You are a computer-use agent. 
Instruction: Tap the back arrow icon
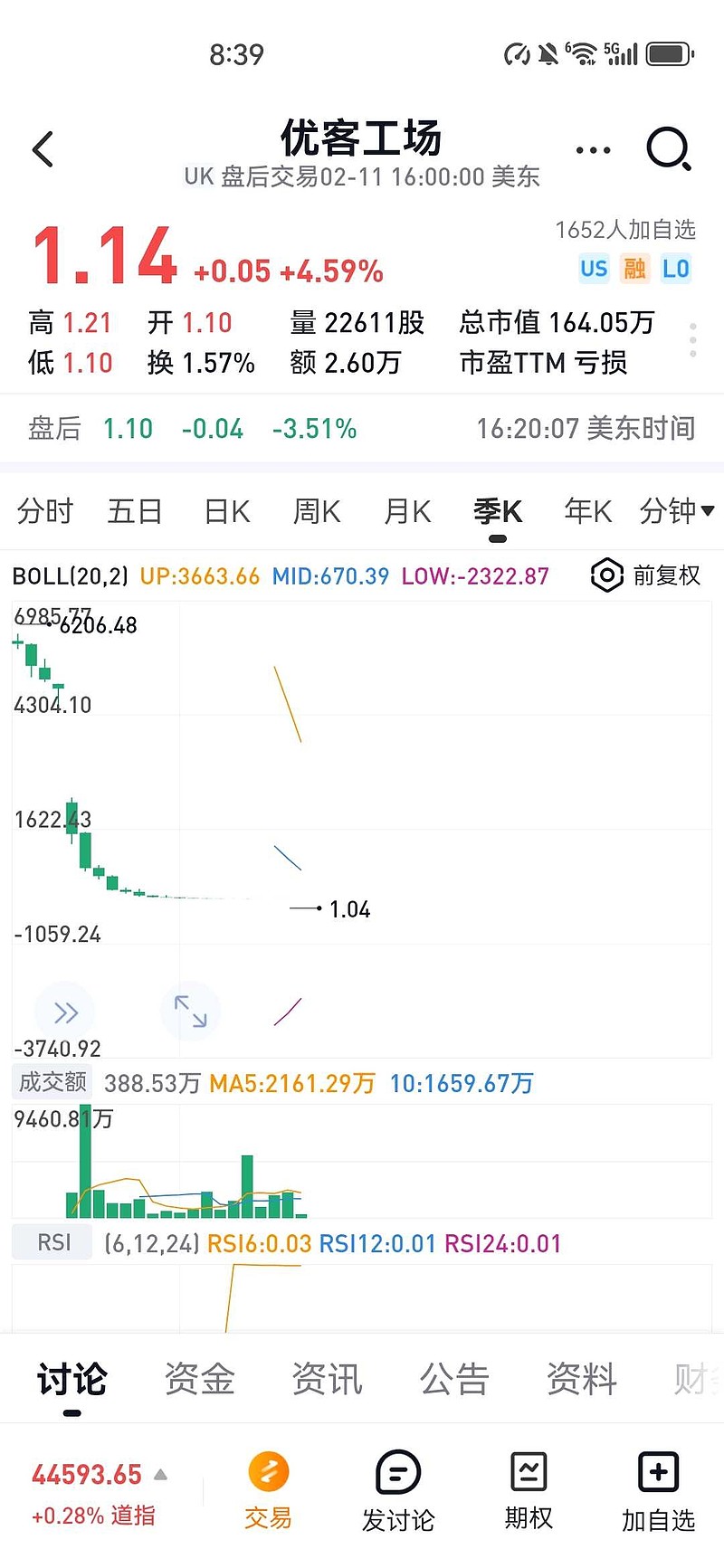(x=43, y=148)
